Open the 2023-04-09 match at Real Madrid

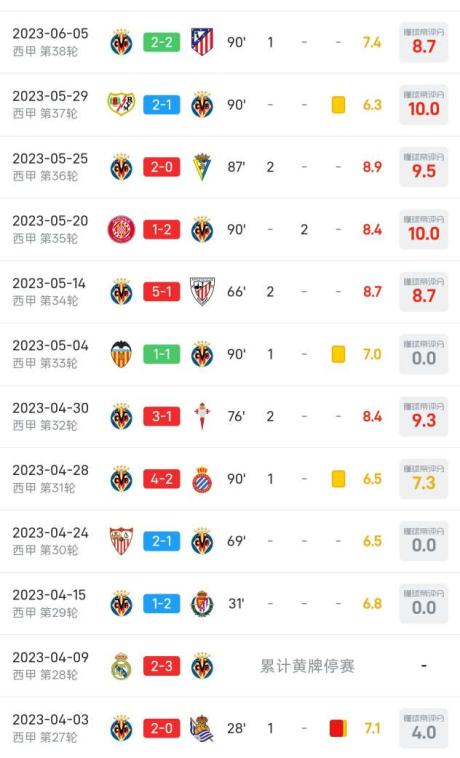(230, 666)
